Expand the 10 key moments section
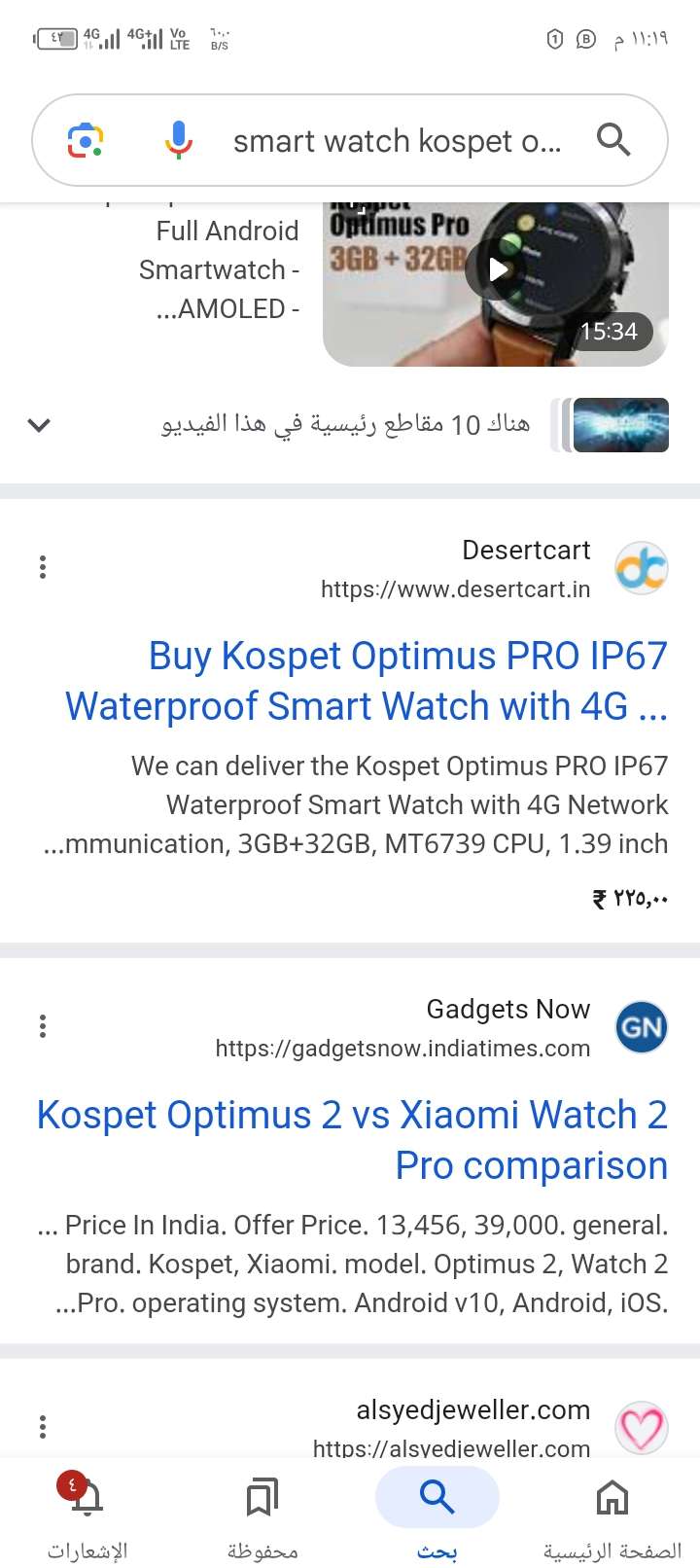Image resolution: width=700 pixels, height=1568 pixels. tap(39, 425)
